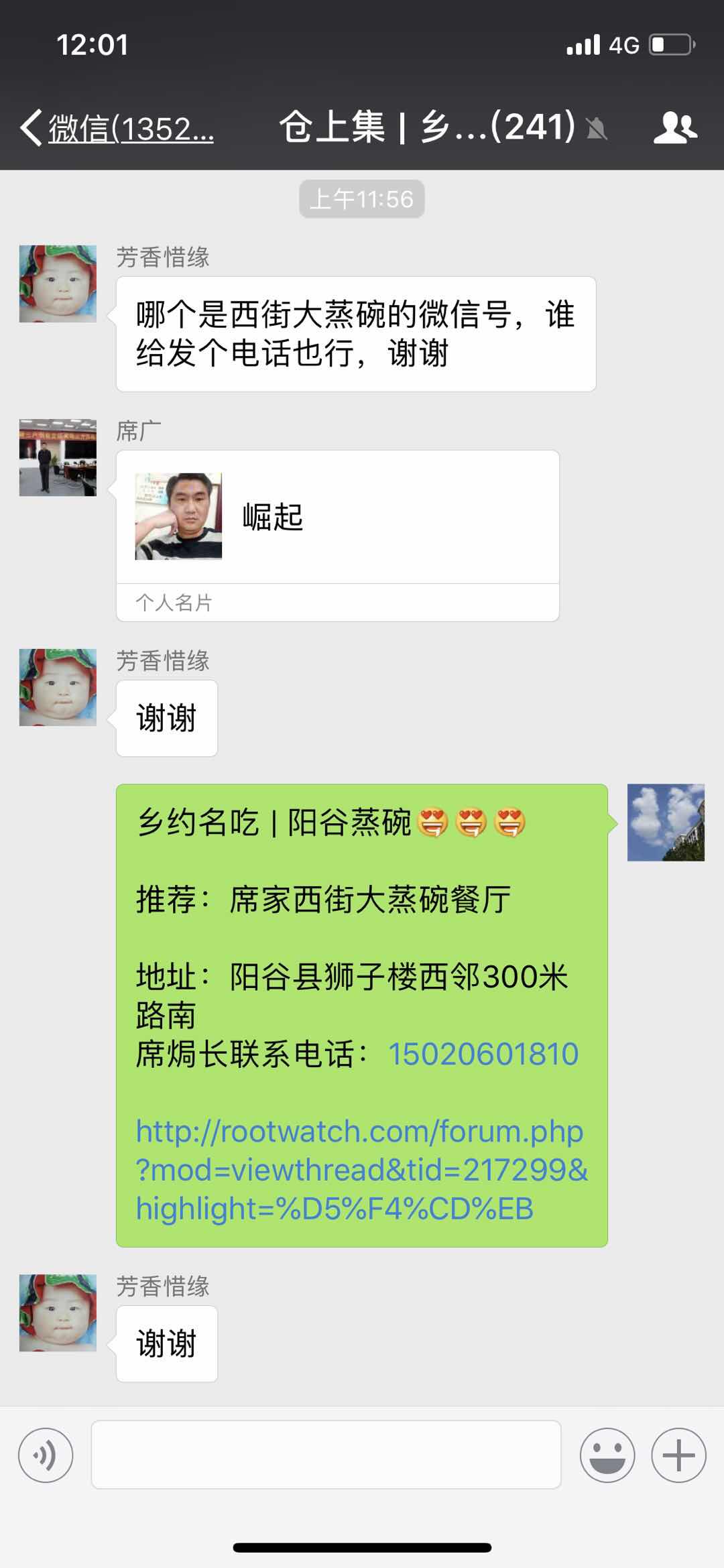
Task: Focus the message text field
Action: coord(326,1455)
